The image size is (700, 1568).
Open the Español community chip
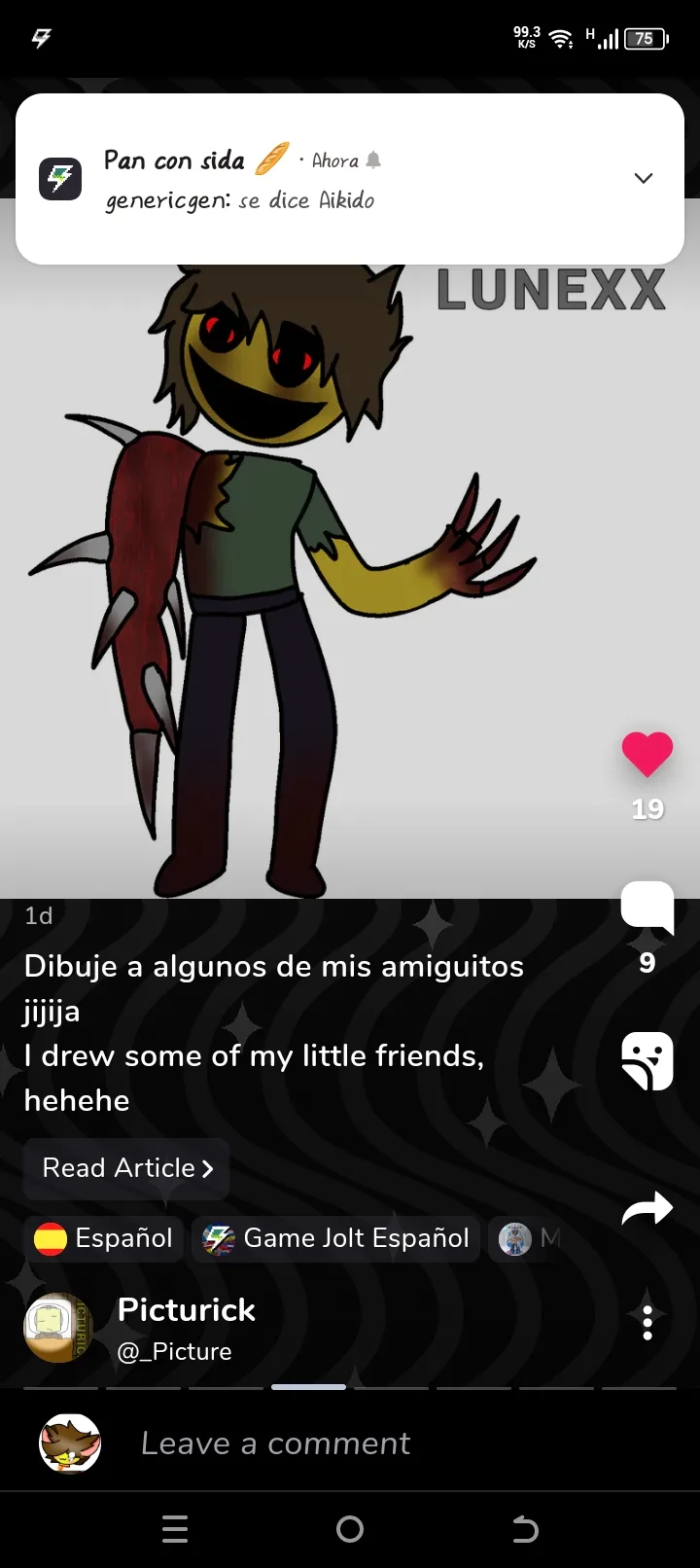click(103, 1238)
